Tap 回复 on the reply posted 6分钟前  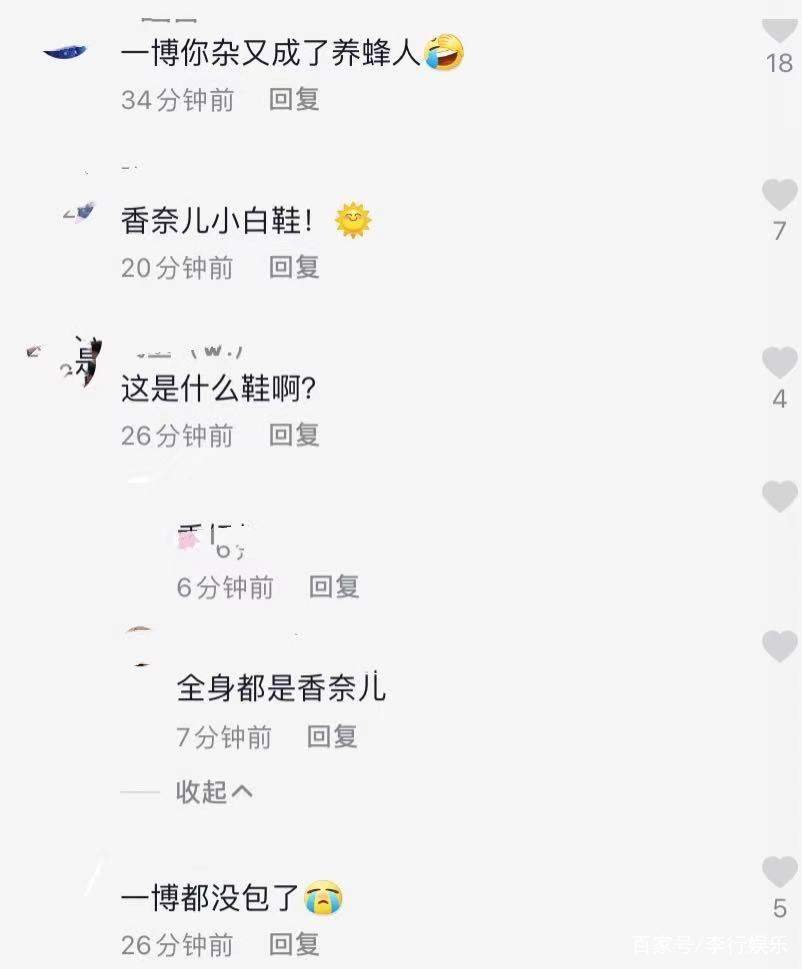click(333, 587)
